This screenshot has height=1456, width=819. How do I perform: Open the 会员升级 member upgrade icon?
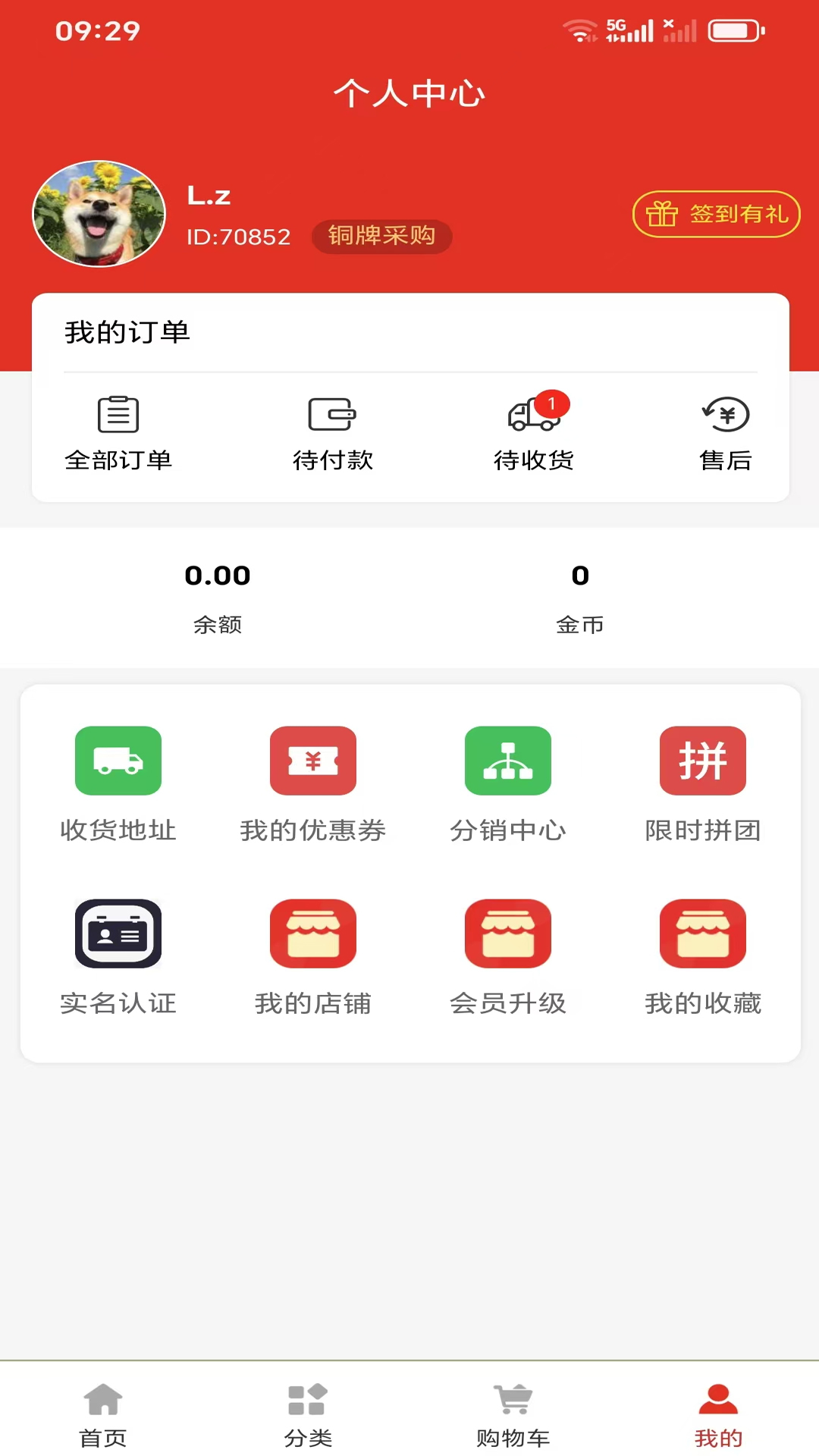(507, 934)
